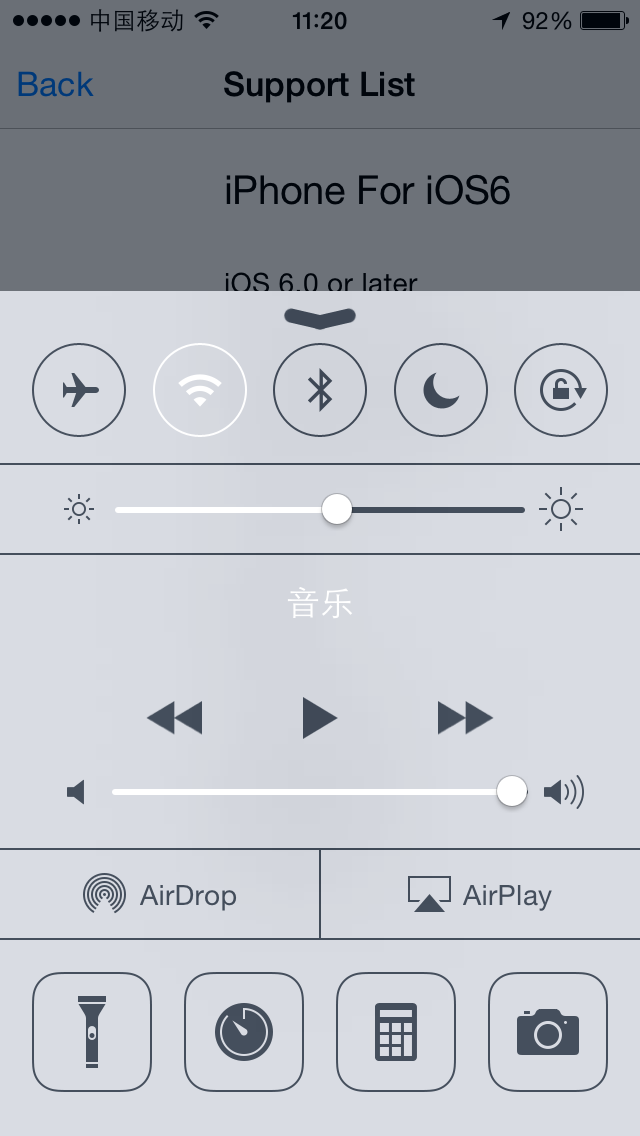Turn on the flashlight
The height and width of the screenshot is (1136, 640).
pyautogui.click(x=92, y=1032)
